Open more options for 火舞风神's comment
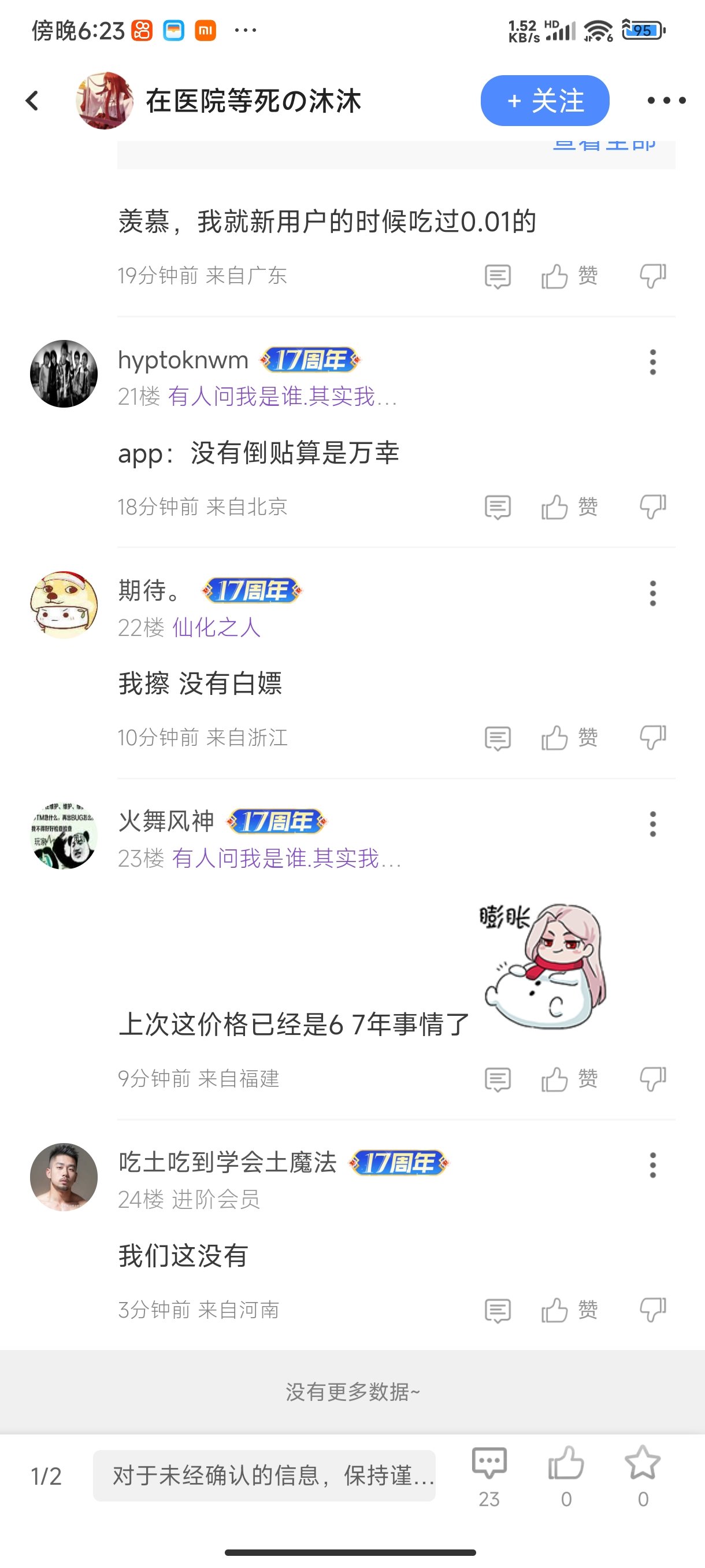 point(652,824)
